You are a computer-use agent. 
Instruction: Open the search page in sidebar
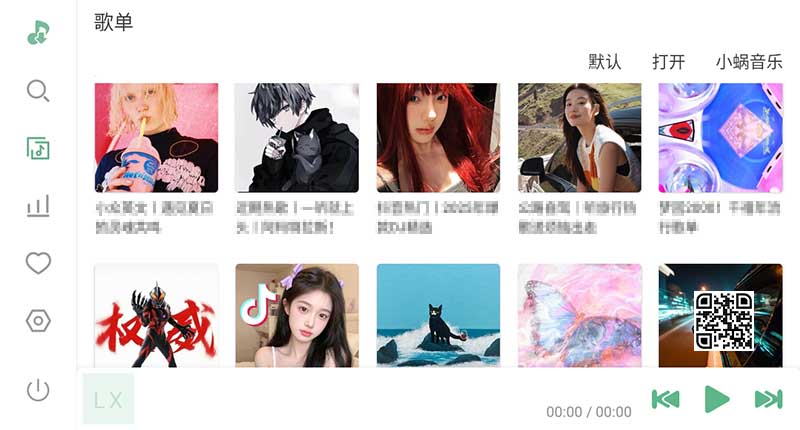(38, 92)
